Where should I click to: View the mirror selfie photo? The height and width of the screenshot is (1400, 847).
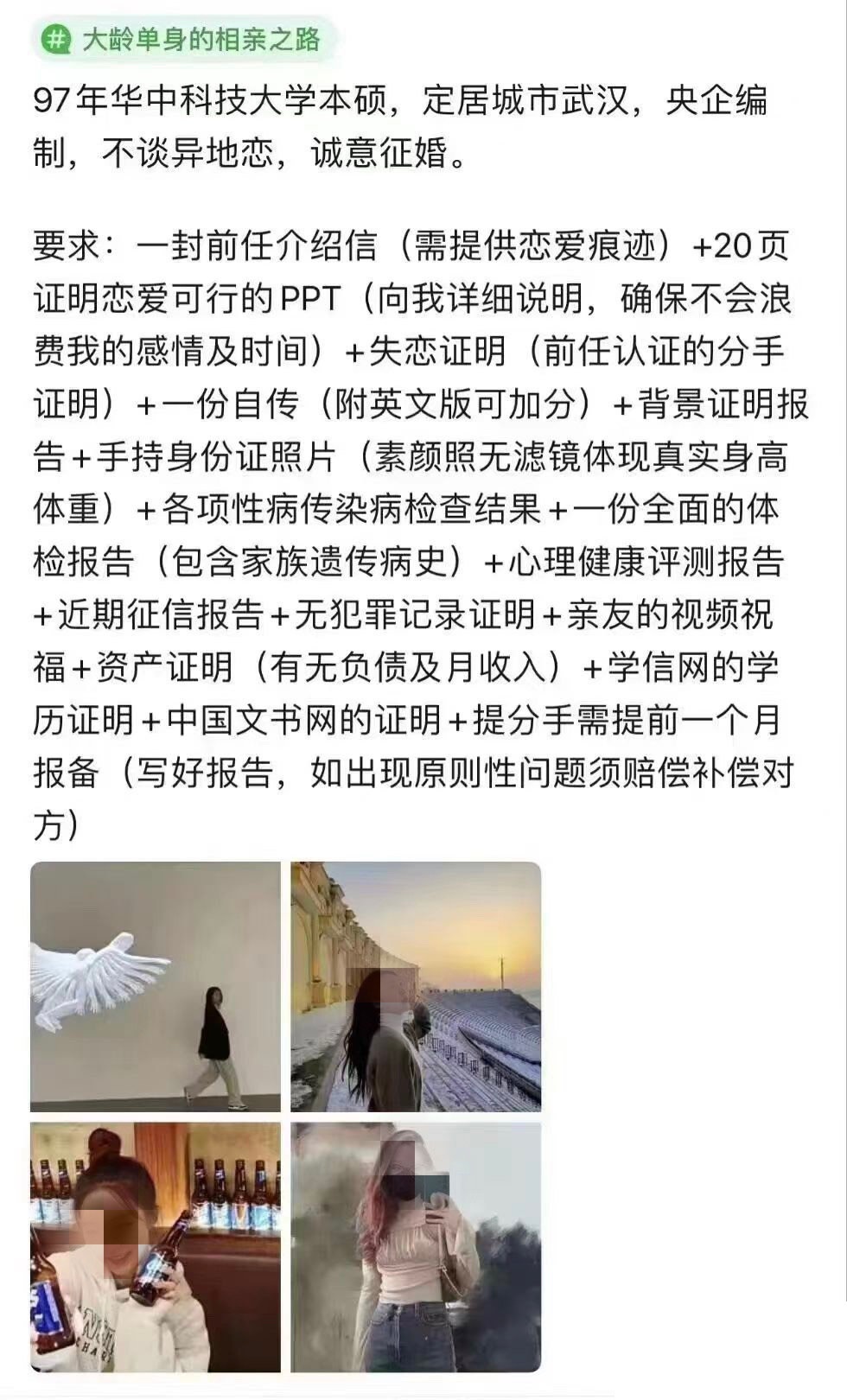pyautogui.click(x=416, y=1247)
